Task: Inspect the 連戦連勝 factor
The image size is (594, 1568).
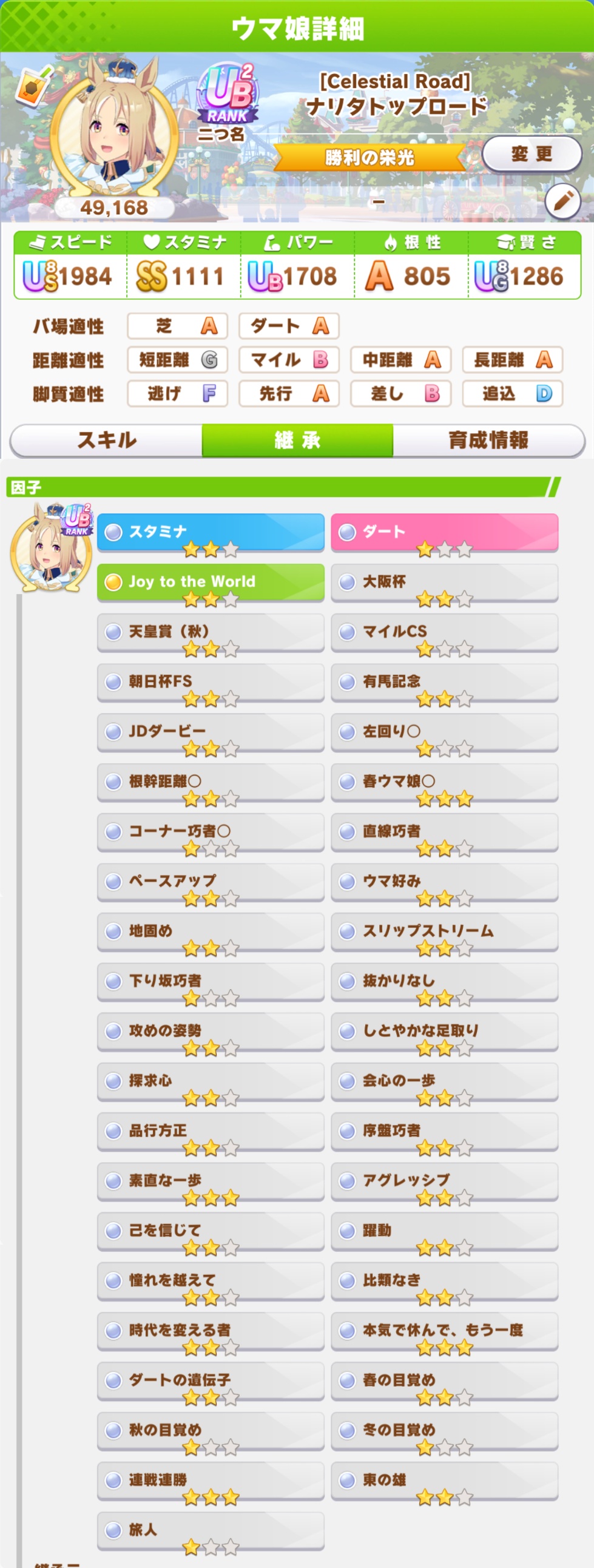Action: coord(211,1481)
